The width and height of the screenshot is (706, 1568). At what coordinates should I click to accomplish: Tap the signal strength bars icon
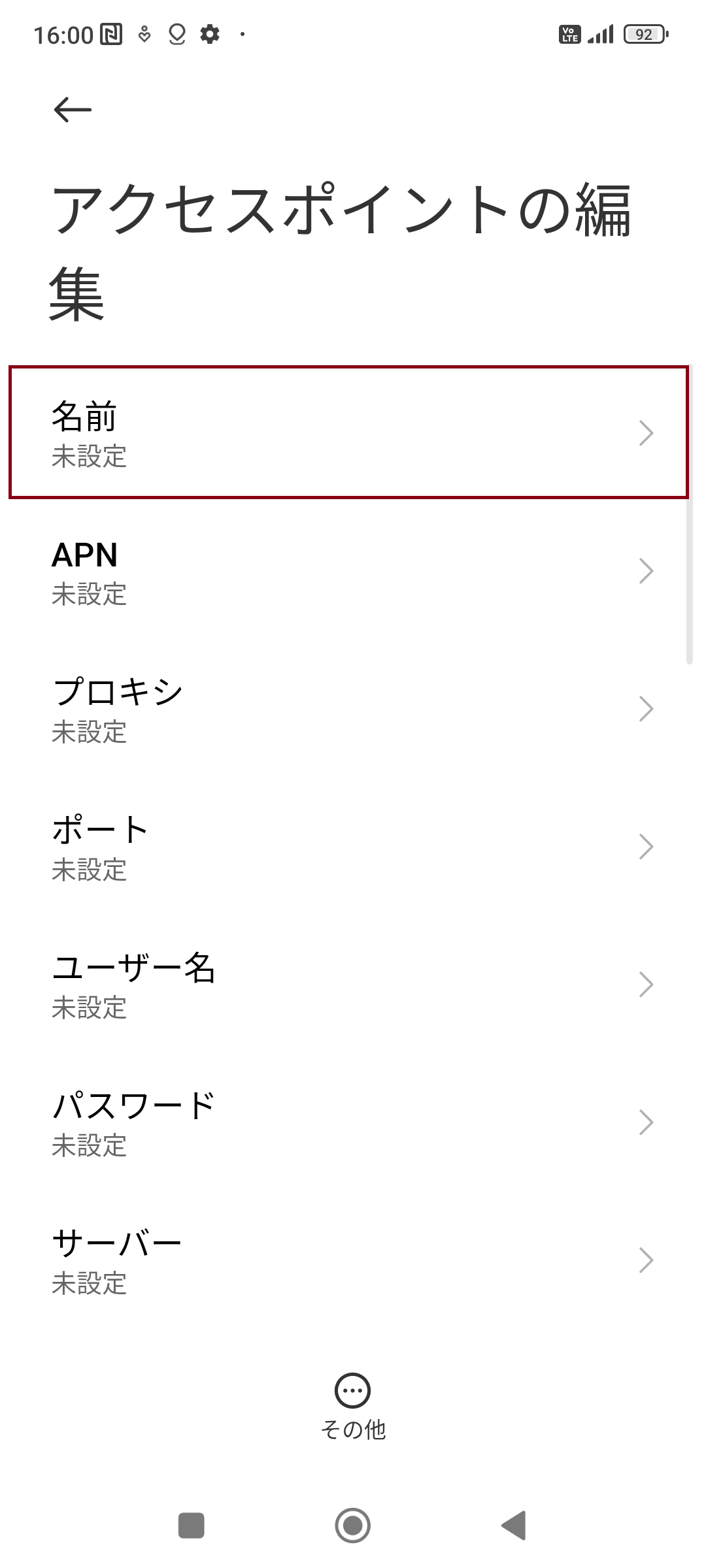(x=601, y=34)
